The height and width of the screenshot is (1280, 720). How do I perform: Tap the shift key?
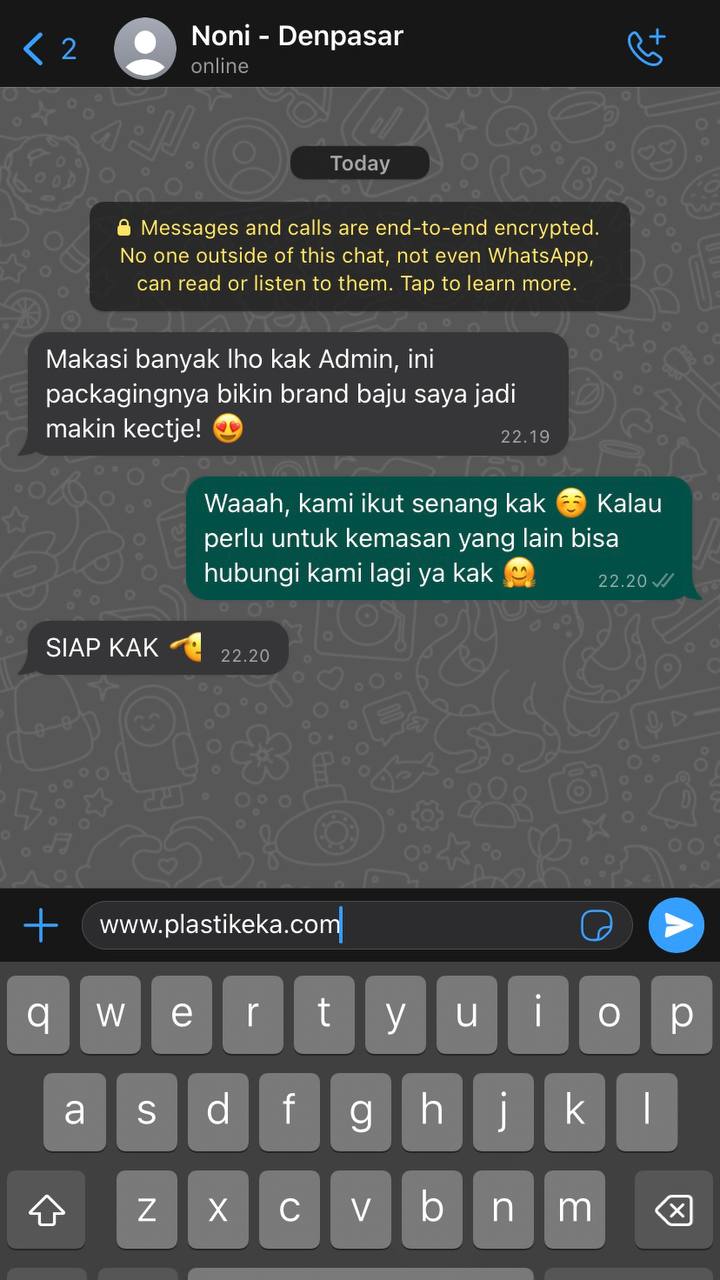[46, 1211]
